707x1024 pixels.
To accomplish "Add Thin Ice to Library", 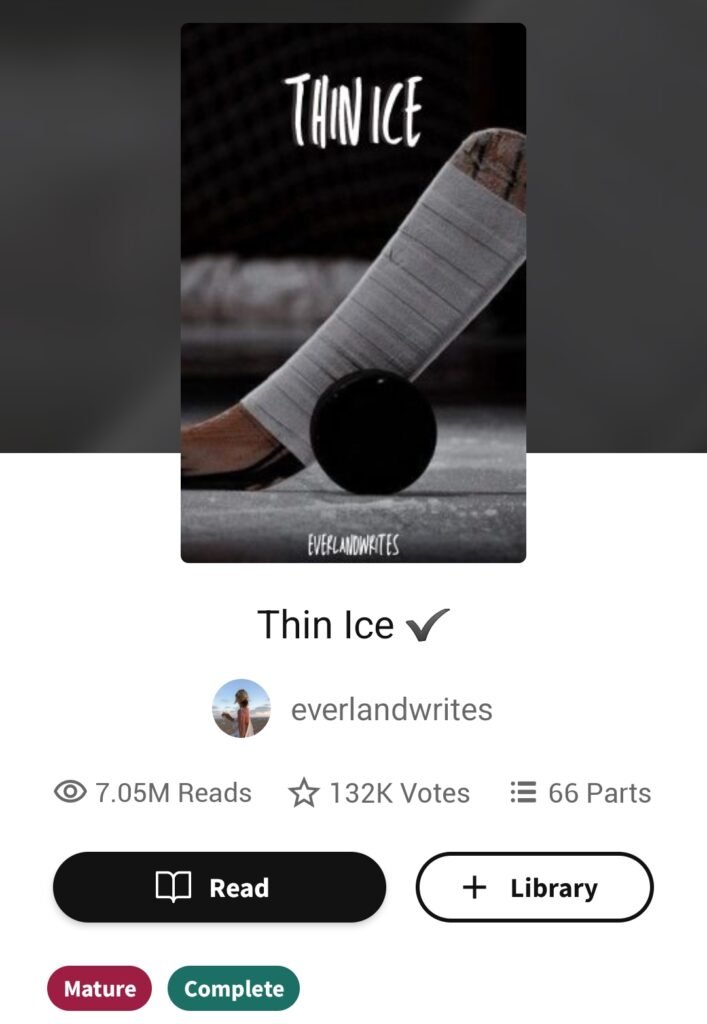I will (x=534, y=887).
